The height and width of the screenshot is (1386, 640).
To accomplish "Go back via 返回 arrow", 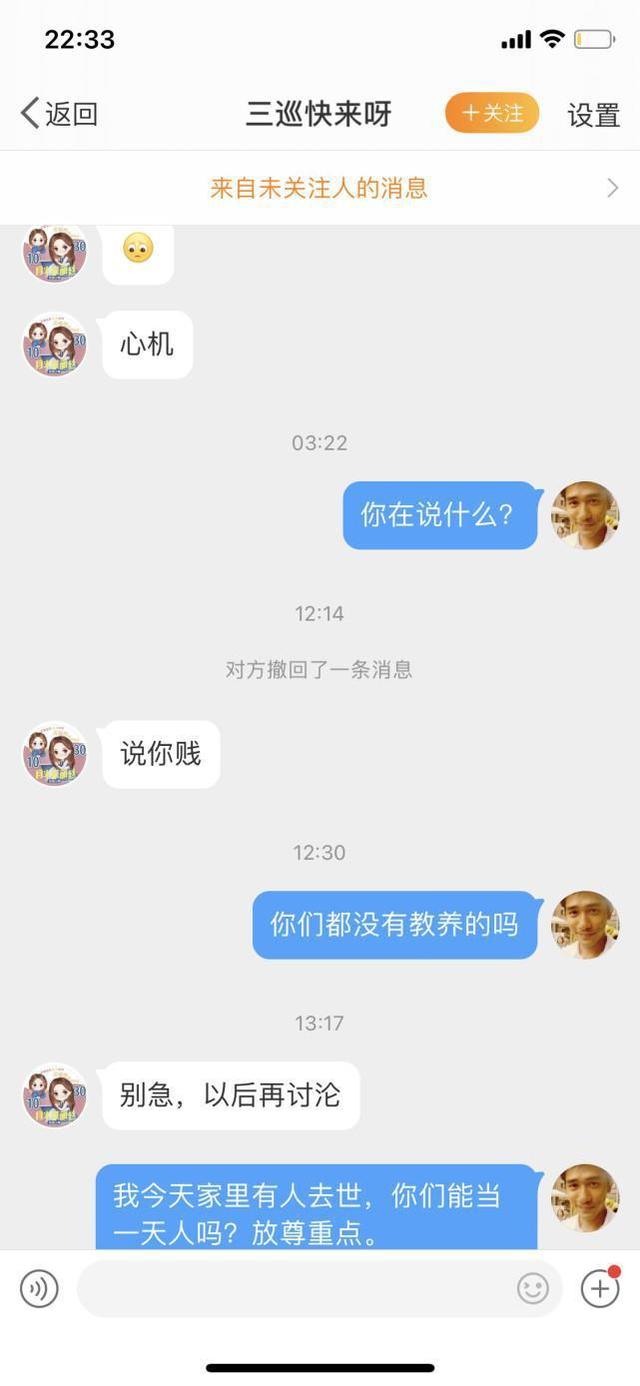I will [x=58, y=114].
